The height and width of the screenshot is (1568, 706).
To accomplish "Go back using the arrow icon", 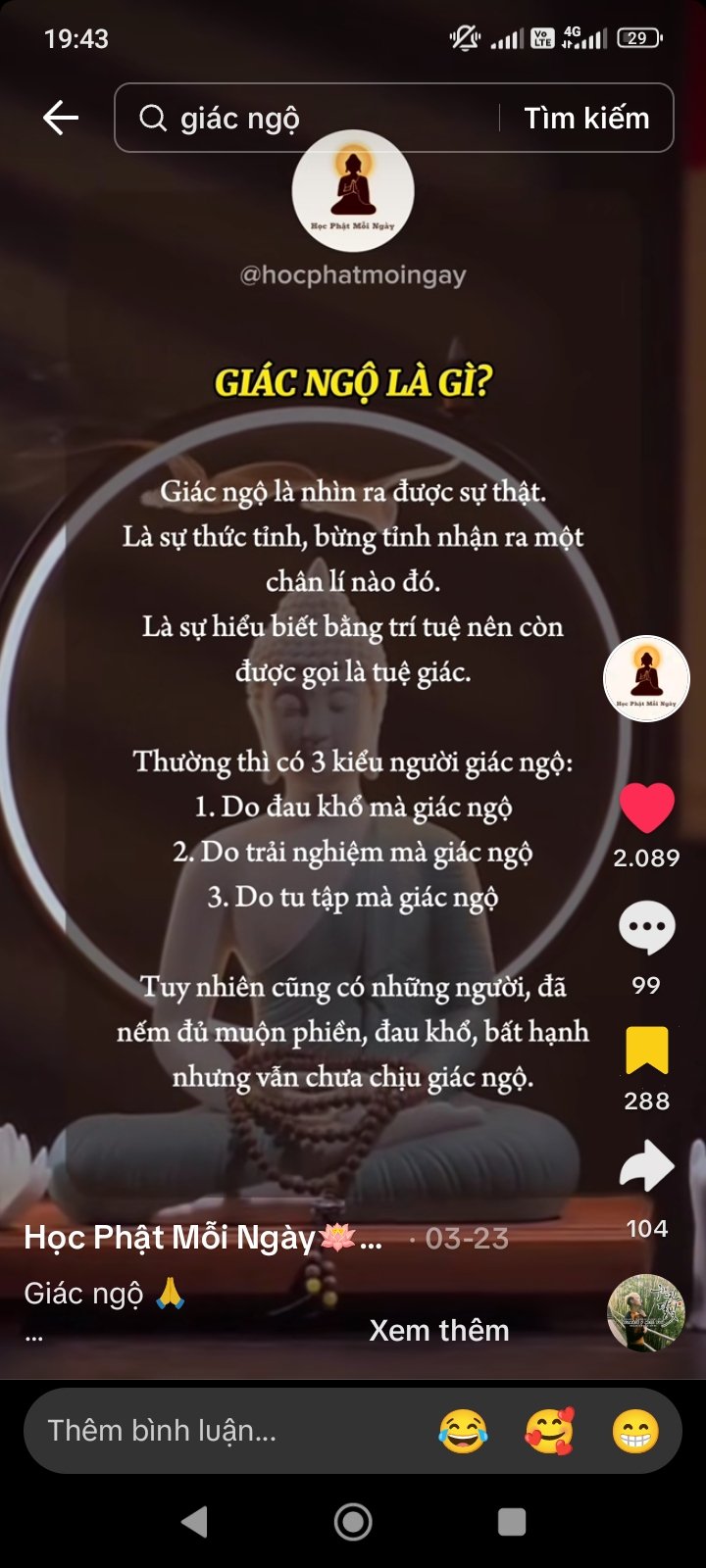I will click(61, 118).
